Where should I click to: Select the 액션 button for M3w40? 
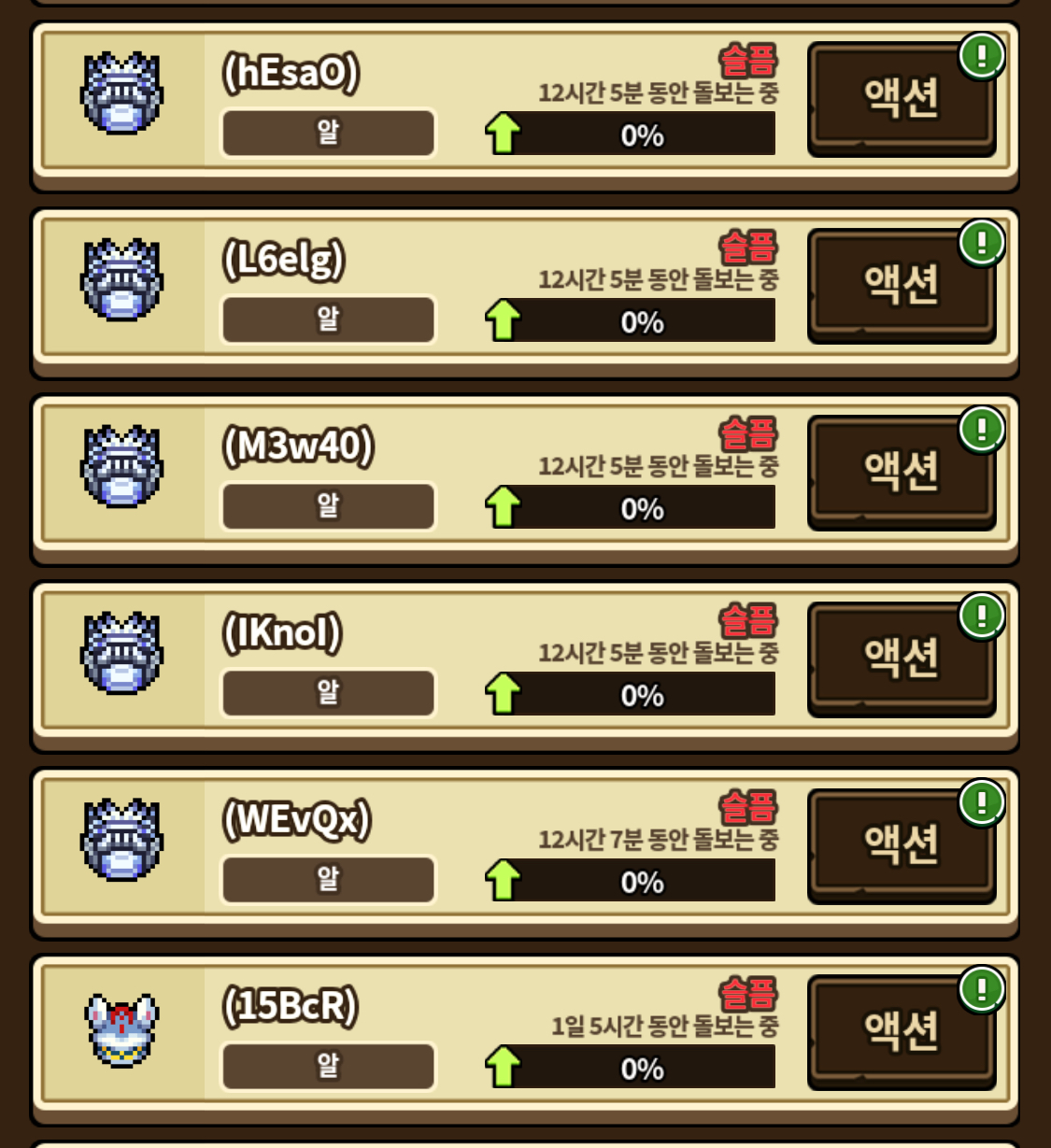[x=901, y=472]
